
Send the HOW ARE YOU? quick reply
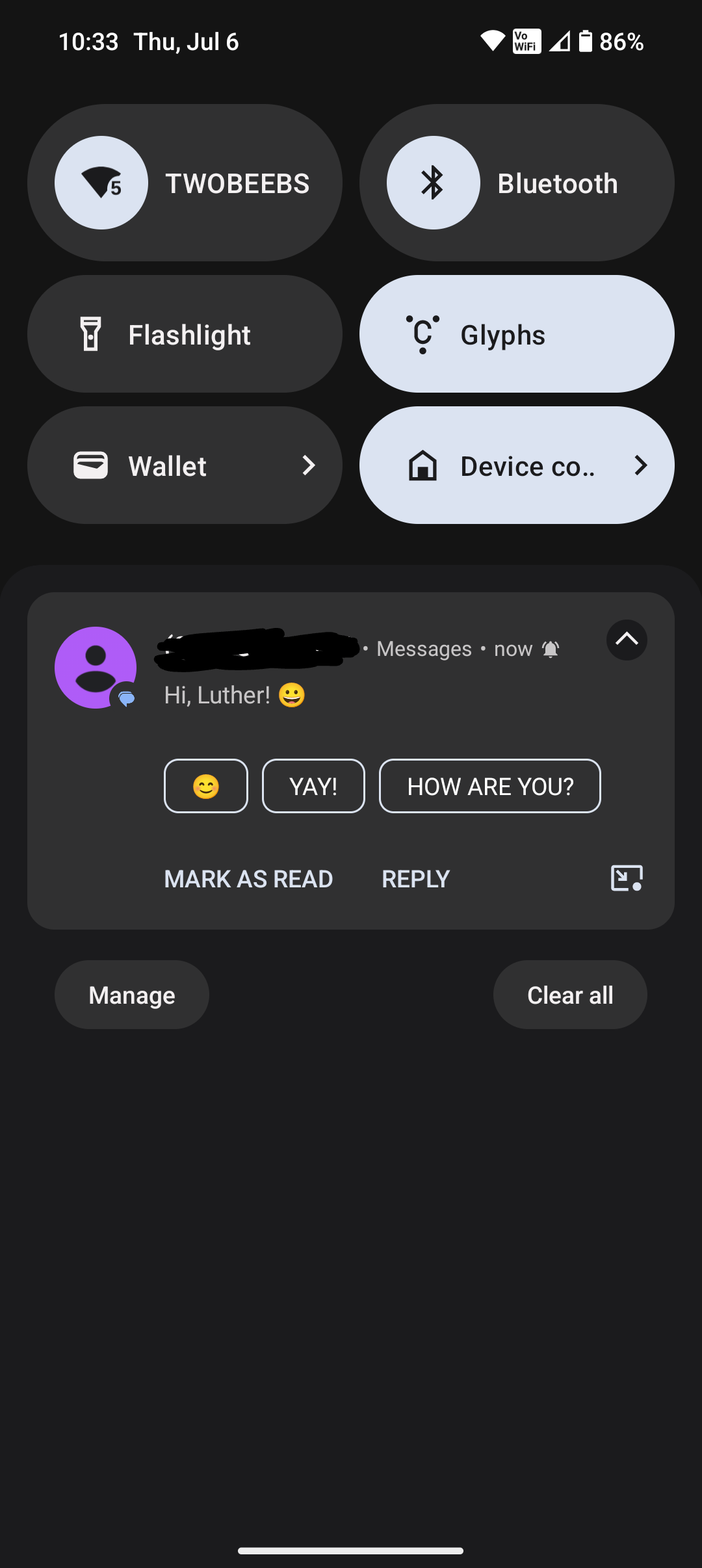pyautogui.click(x=490, y=786)
